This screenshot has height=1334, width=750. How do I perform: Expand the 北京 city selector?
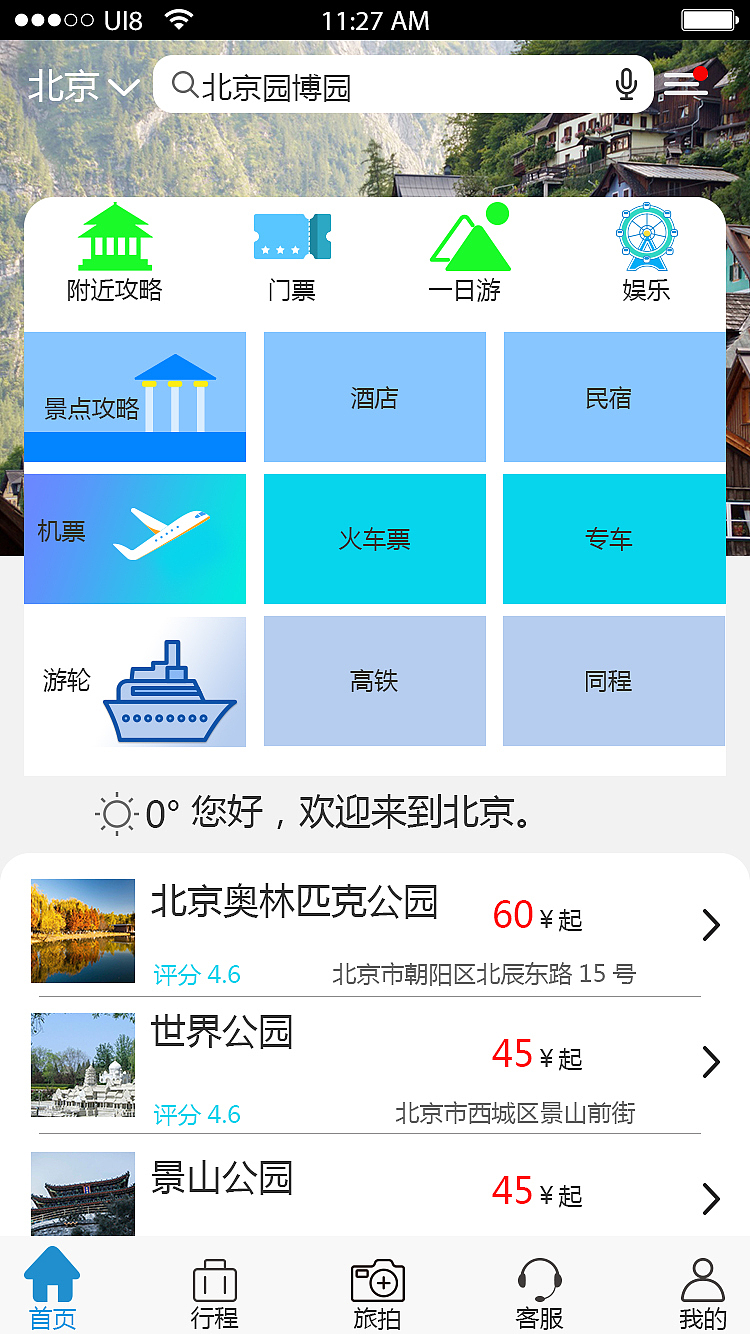[x=82, y=85]
